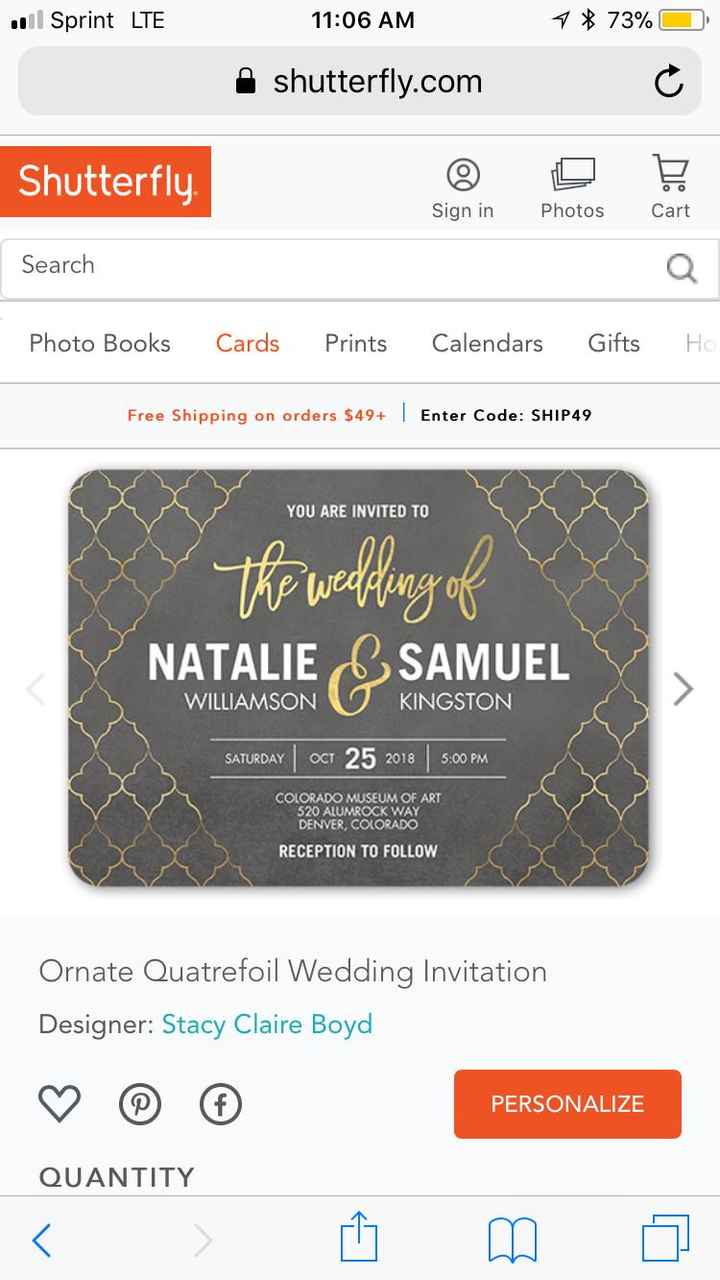This screenshot has width=720, height=1280.
Task: Switch to the Cards section
Action: tap(247, 344)
